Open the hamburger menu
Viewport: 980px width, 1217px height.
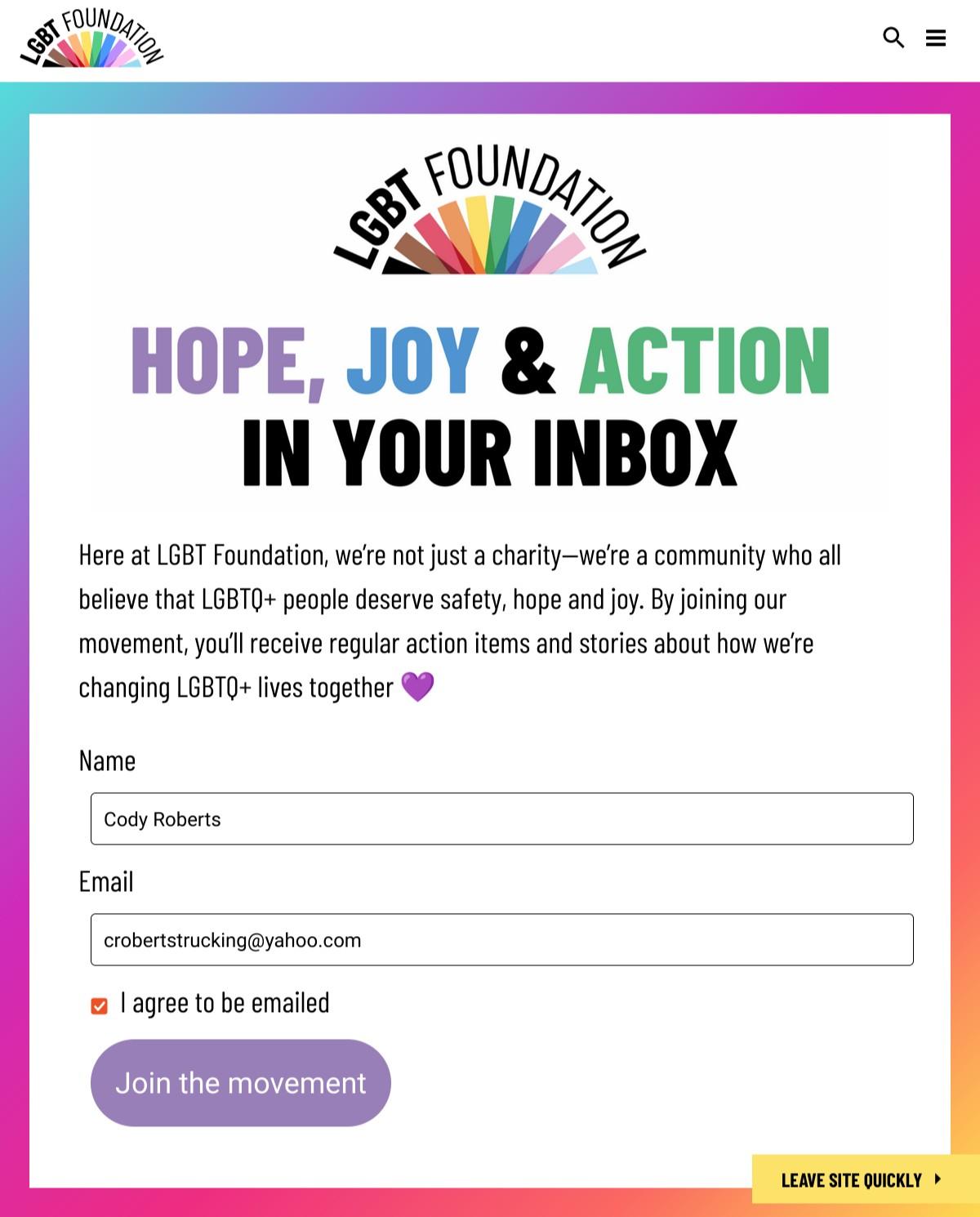(936, 38)
